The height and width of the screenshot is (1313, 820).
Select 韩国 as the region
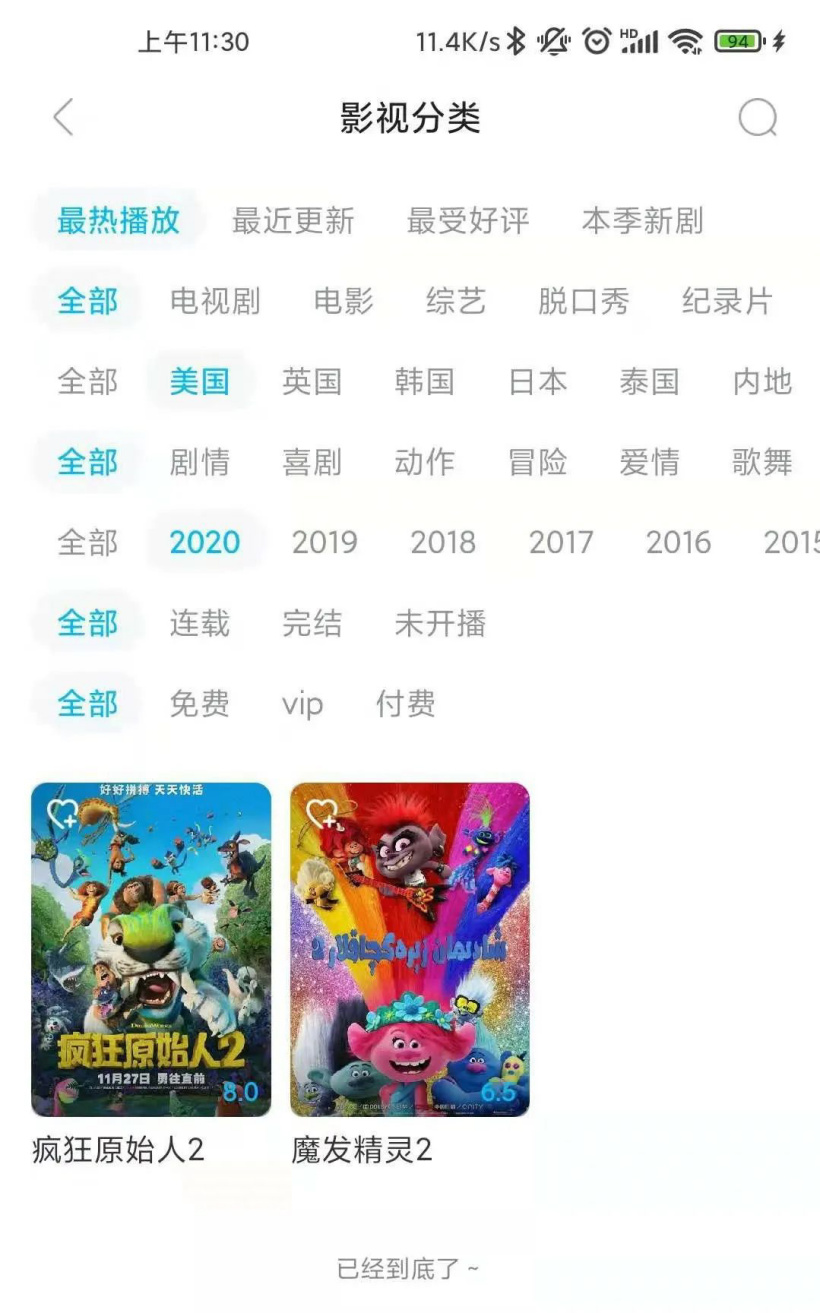click(x=424, y=382)
